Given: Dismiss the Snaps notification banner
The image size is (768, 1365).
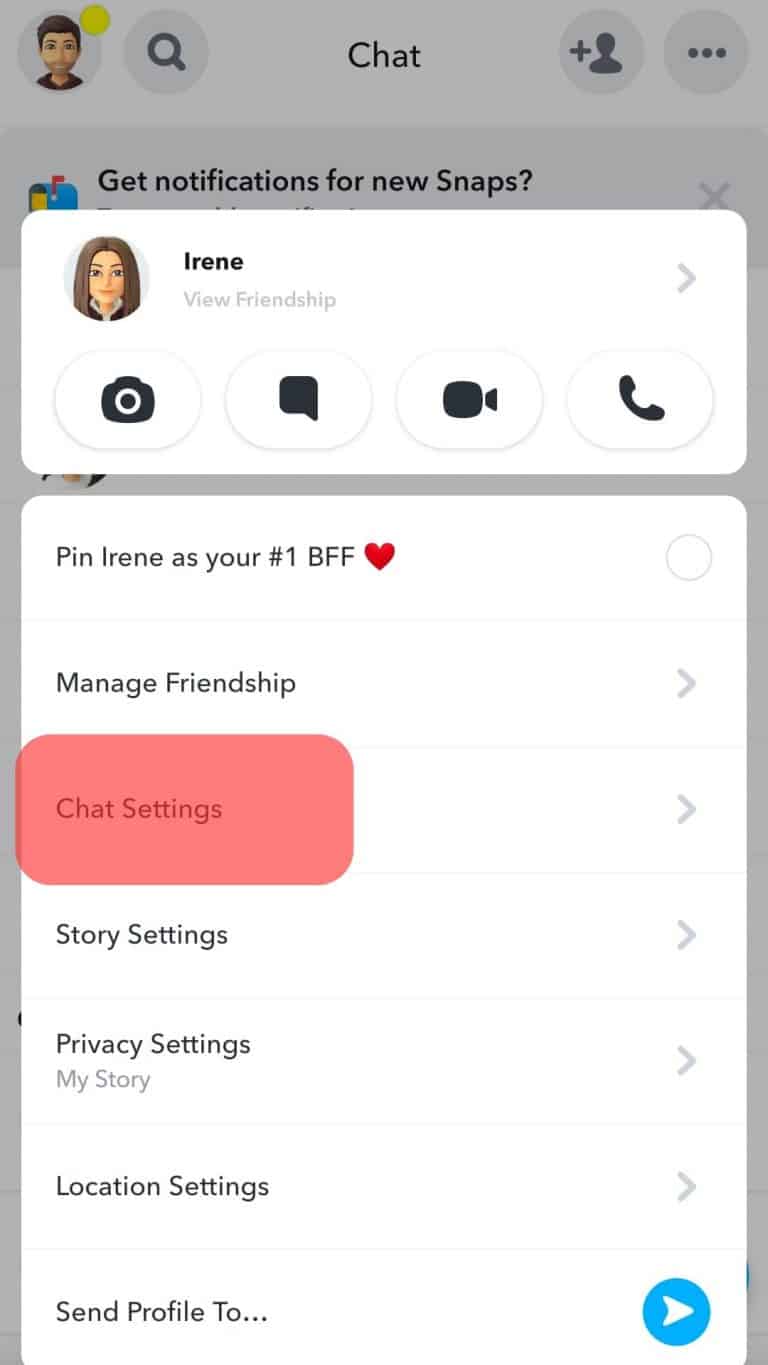Looking at the screenshot, I should [x=714, y=196].
